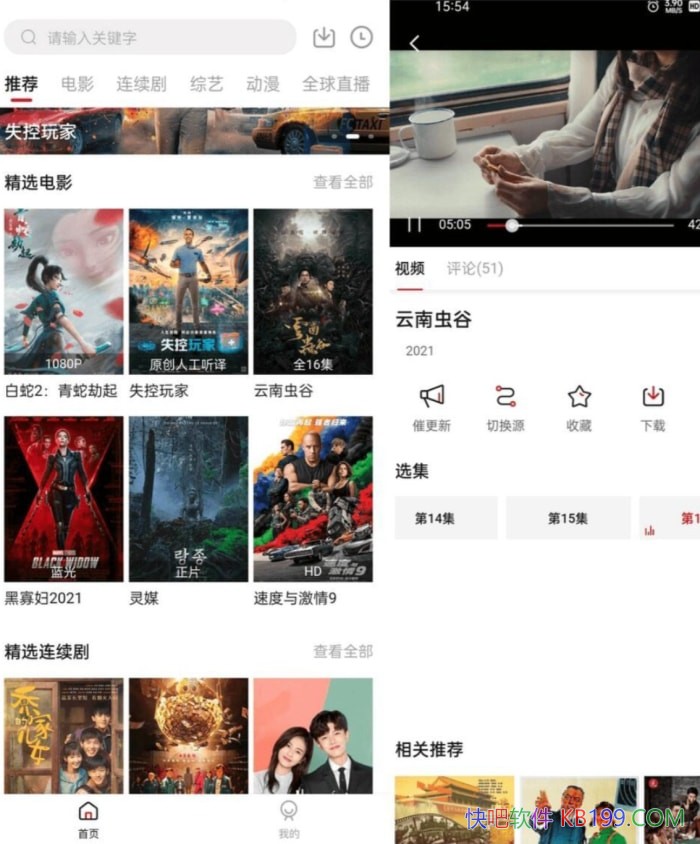Tap 切换源 to change source
This screenshot has width=700, height=844.
click(x=505, y=406)
